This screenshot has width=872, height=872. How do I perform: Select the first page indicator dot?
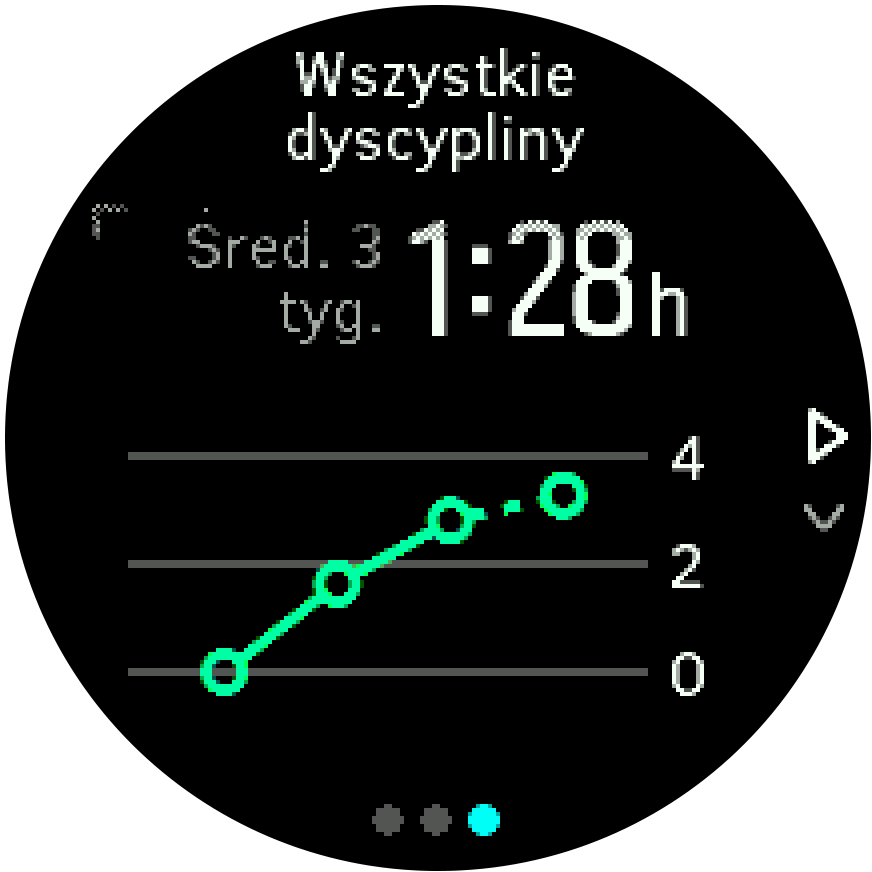pyautogui.click(x=388, y=821)
